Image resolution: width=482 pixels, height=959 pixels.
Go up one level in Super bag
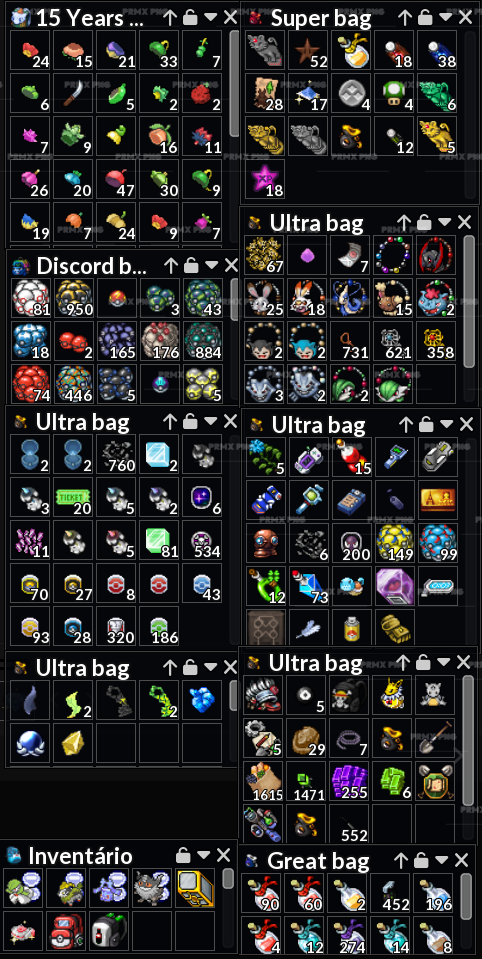pyautogui.click(x=405, y=18)
